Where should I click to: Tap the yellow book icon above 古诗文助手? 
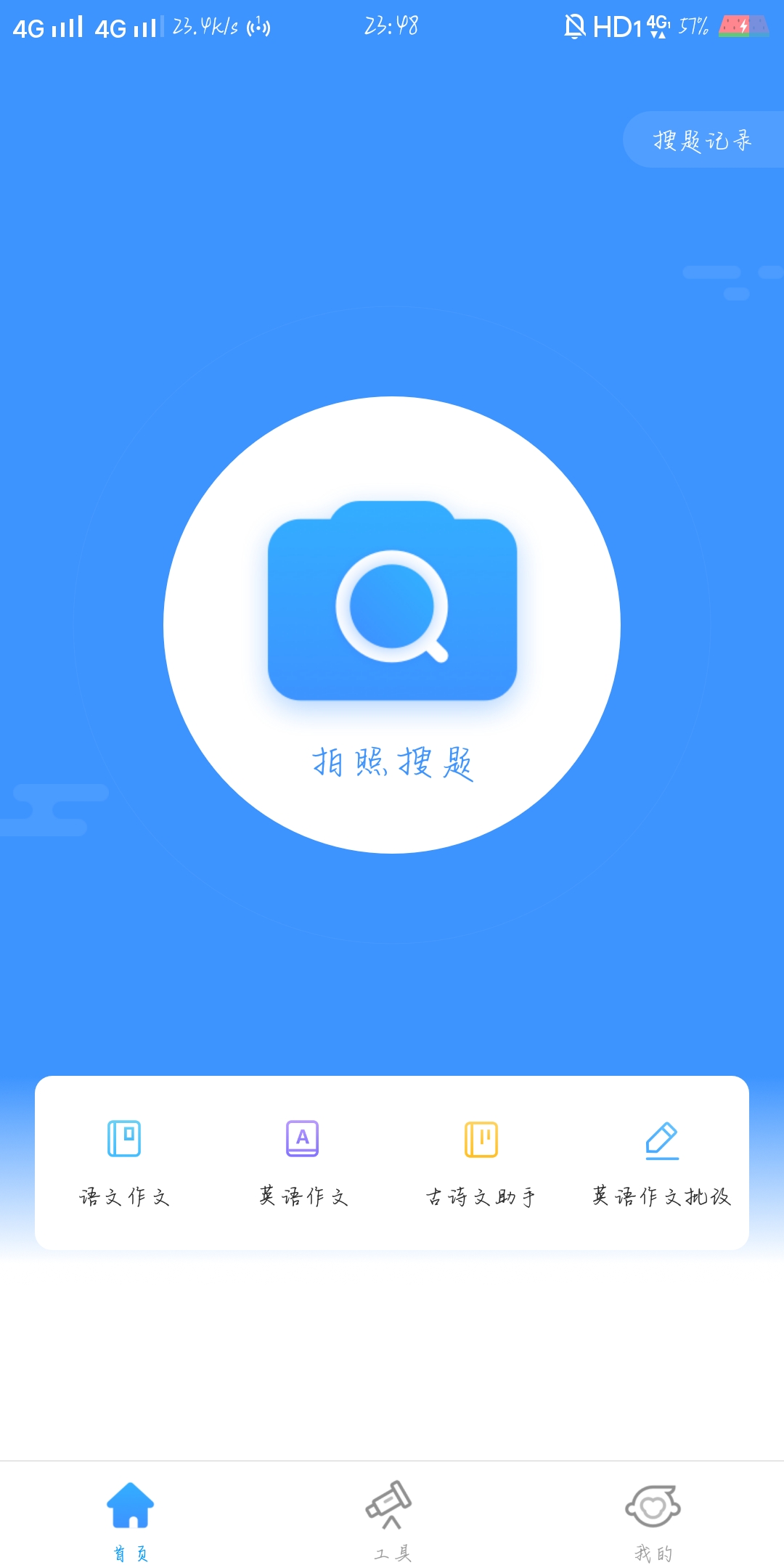coord(481,1140)
